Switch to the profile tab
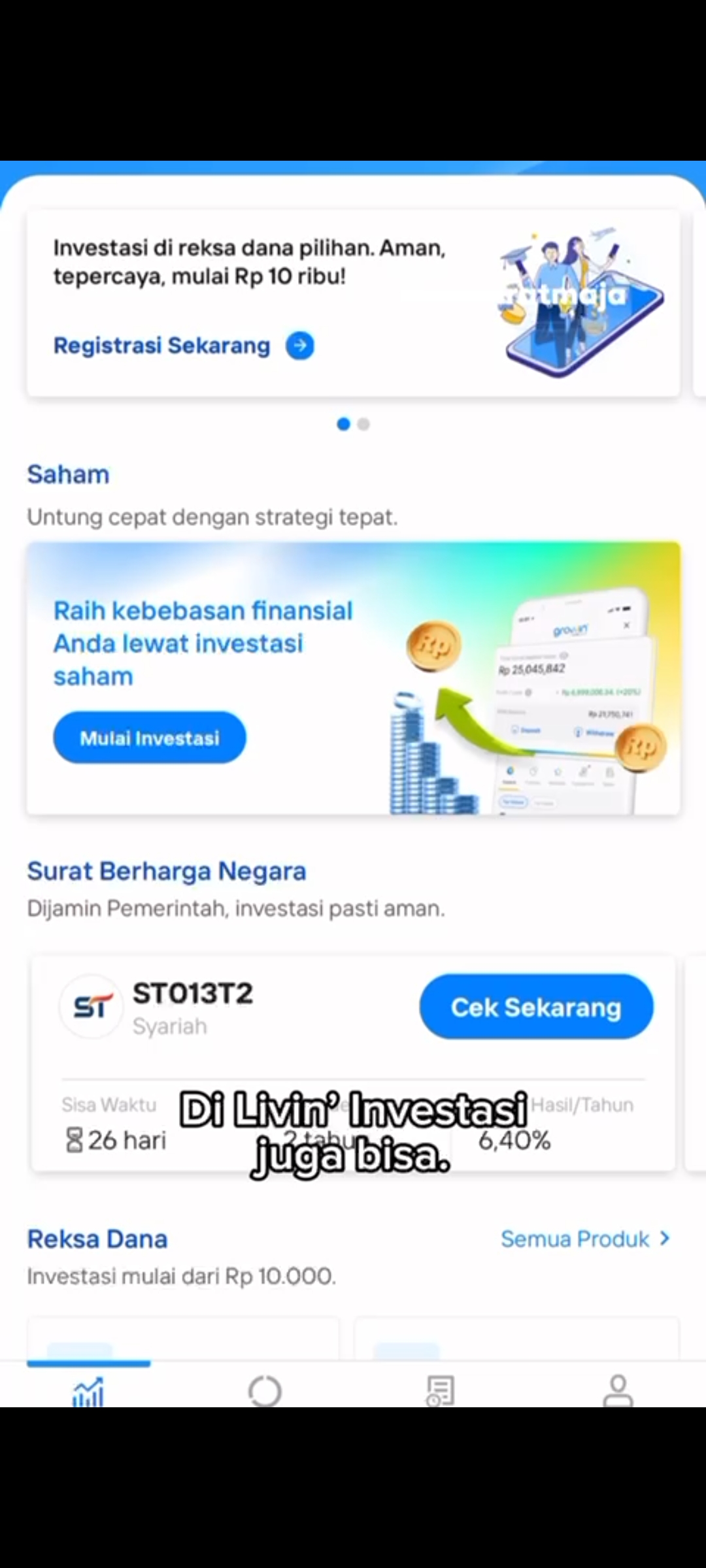This screenshot has height=1568, width=706. 618,1390
